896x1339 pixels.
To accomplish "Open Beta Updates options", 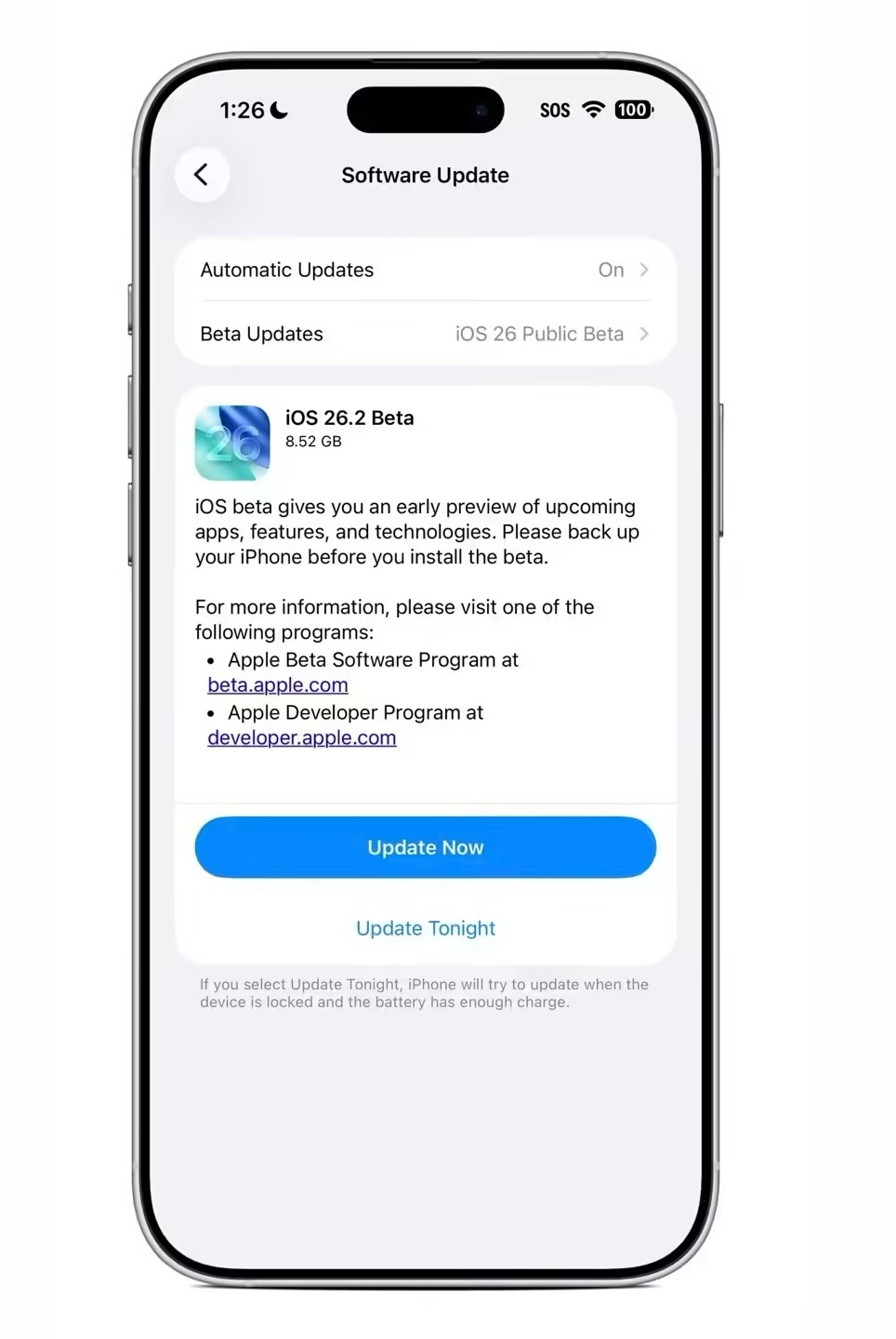I will pos(425,334).
